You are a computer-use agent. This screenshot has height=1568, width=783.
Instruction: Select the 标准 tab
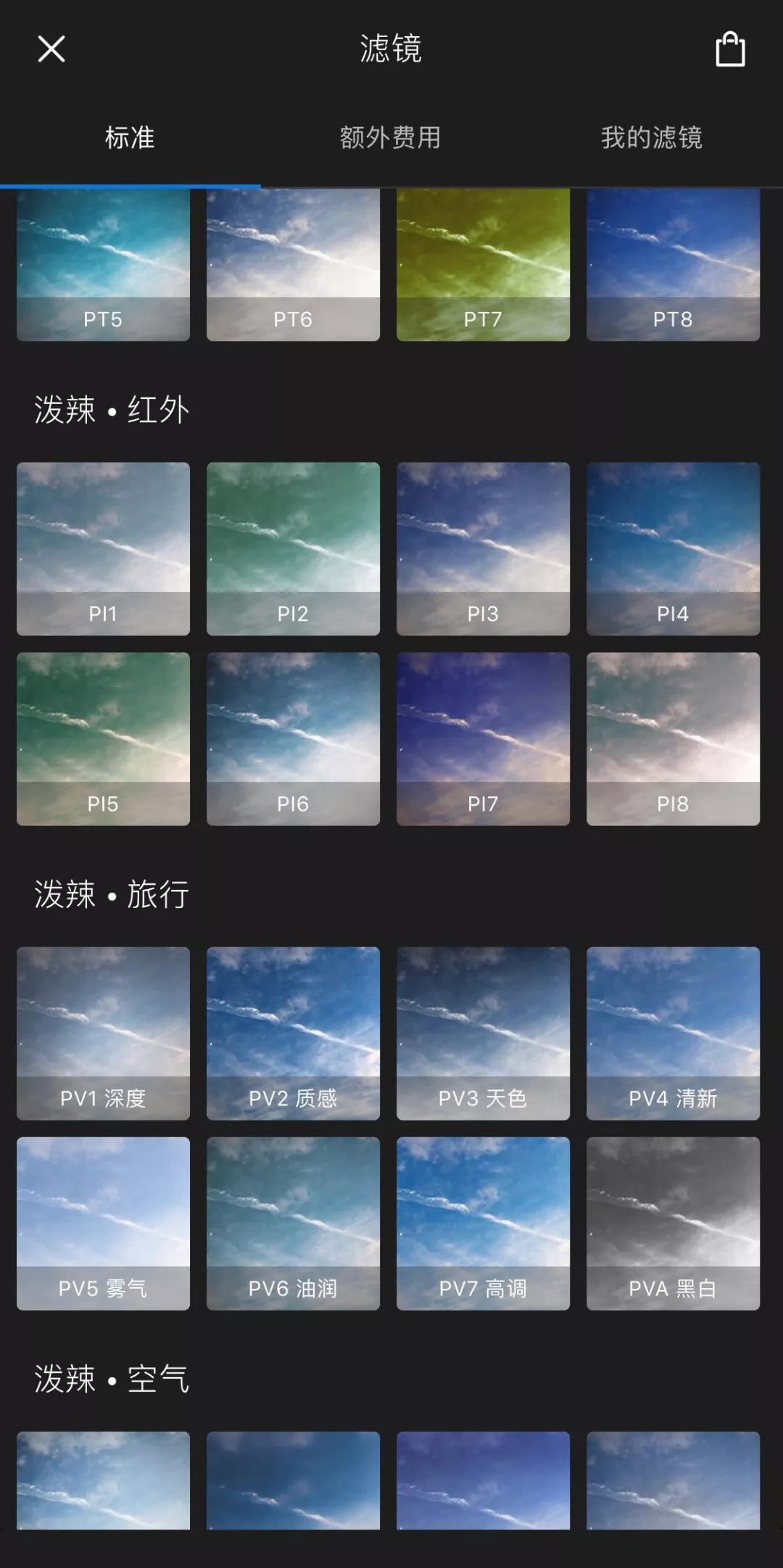tap(129, 139)
